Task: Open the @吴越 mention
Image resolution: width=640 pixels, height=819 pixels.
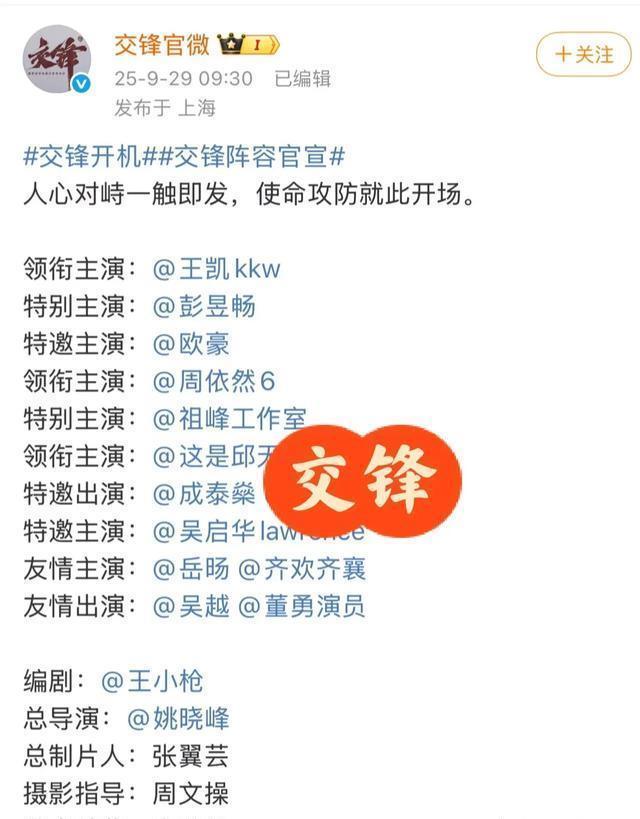Action: click(191, 606)
